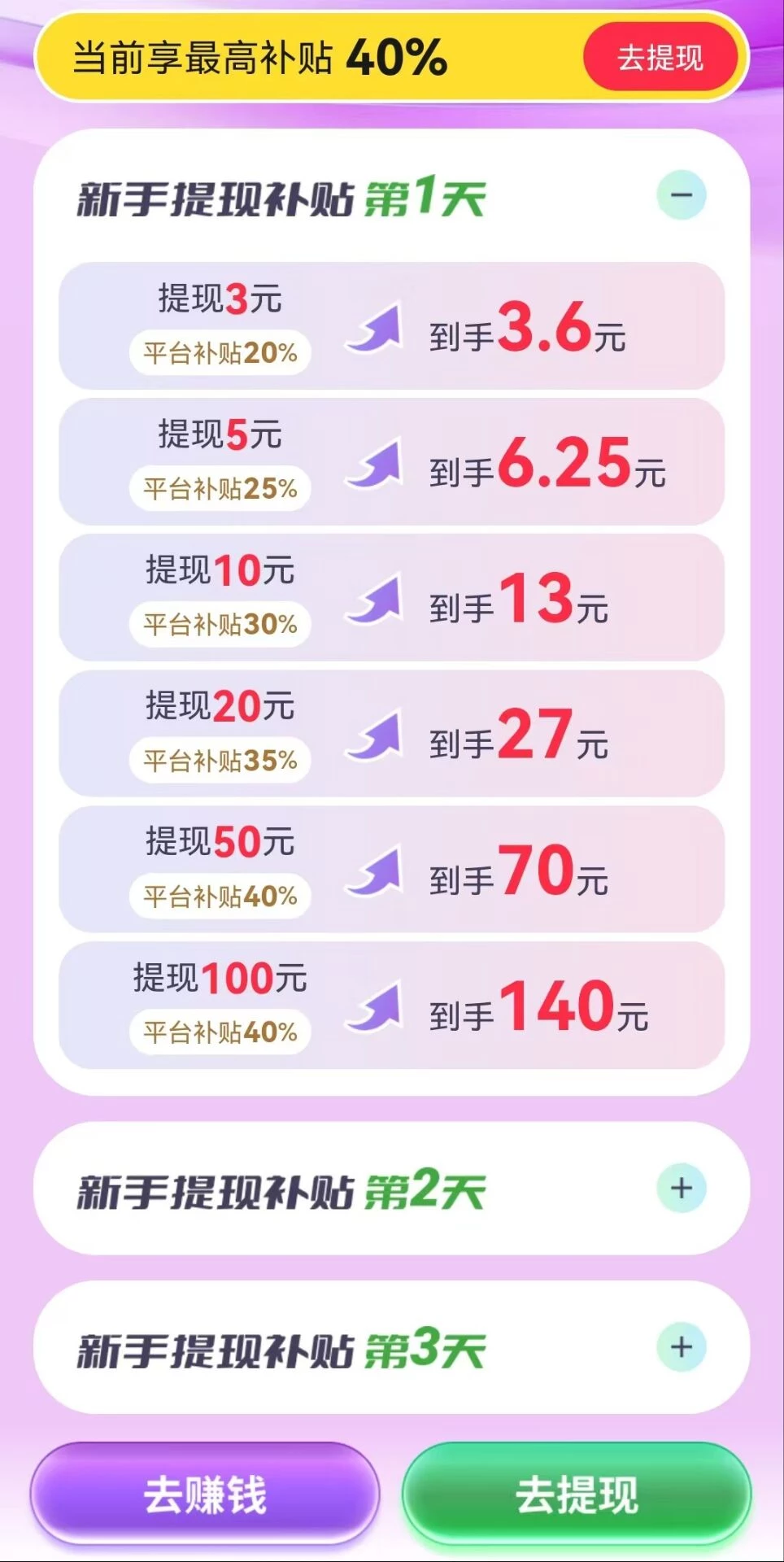This screenshot has height=1562, width=784.
Task: Tap the purple 去赚钱 button
Action: click(205, 1495)
